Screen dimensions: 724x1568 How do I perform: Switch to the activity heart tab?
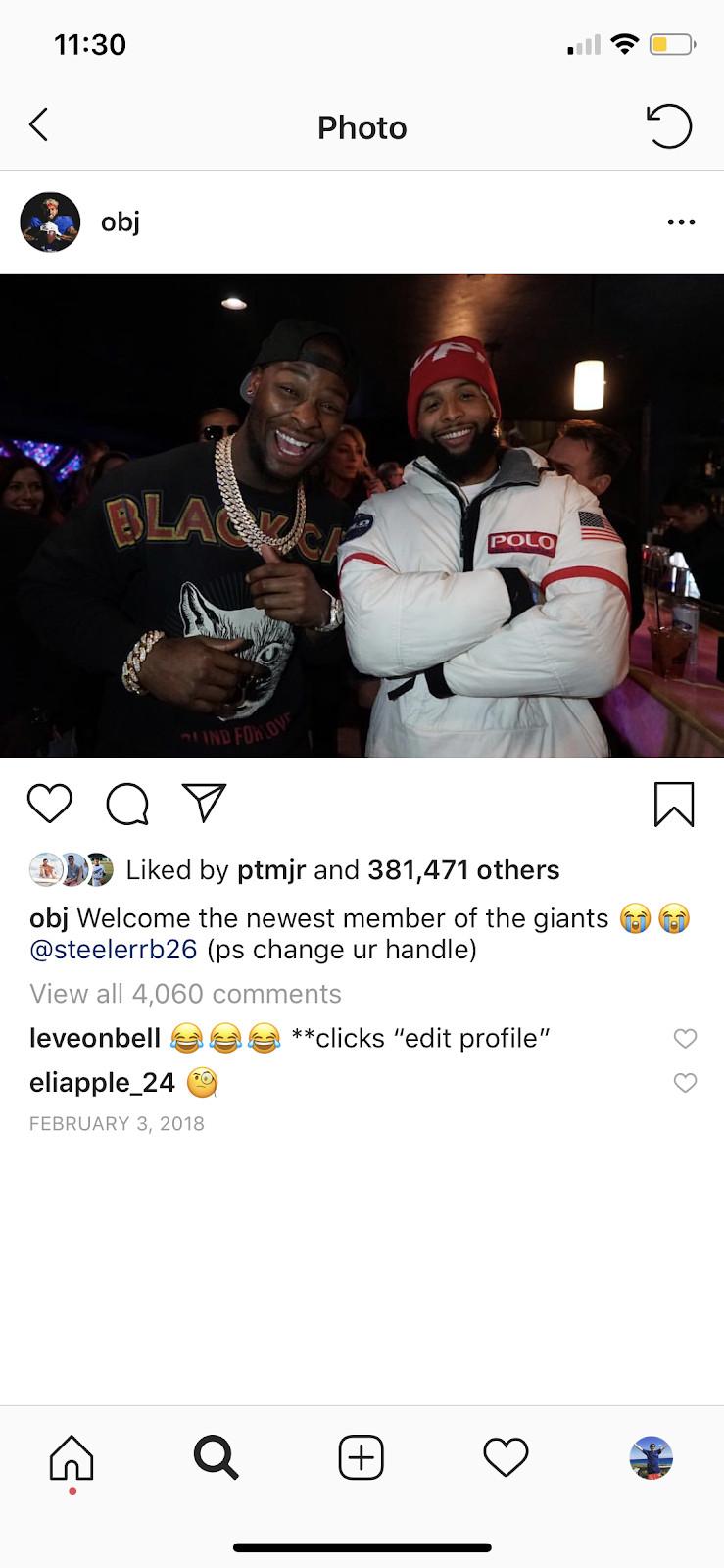tap(506, 1458)
